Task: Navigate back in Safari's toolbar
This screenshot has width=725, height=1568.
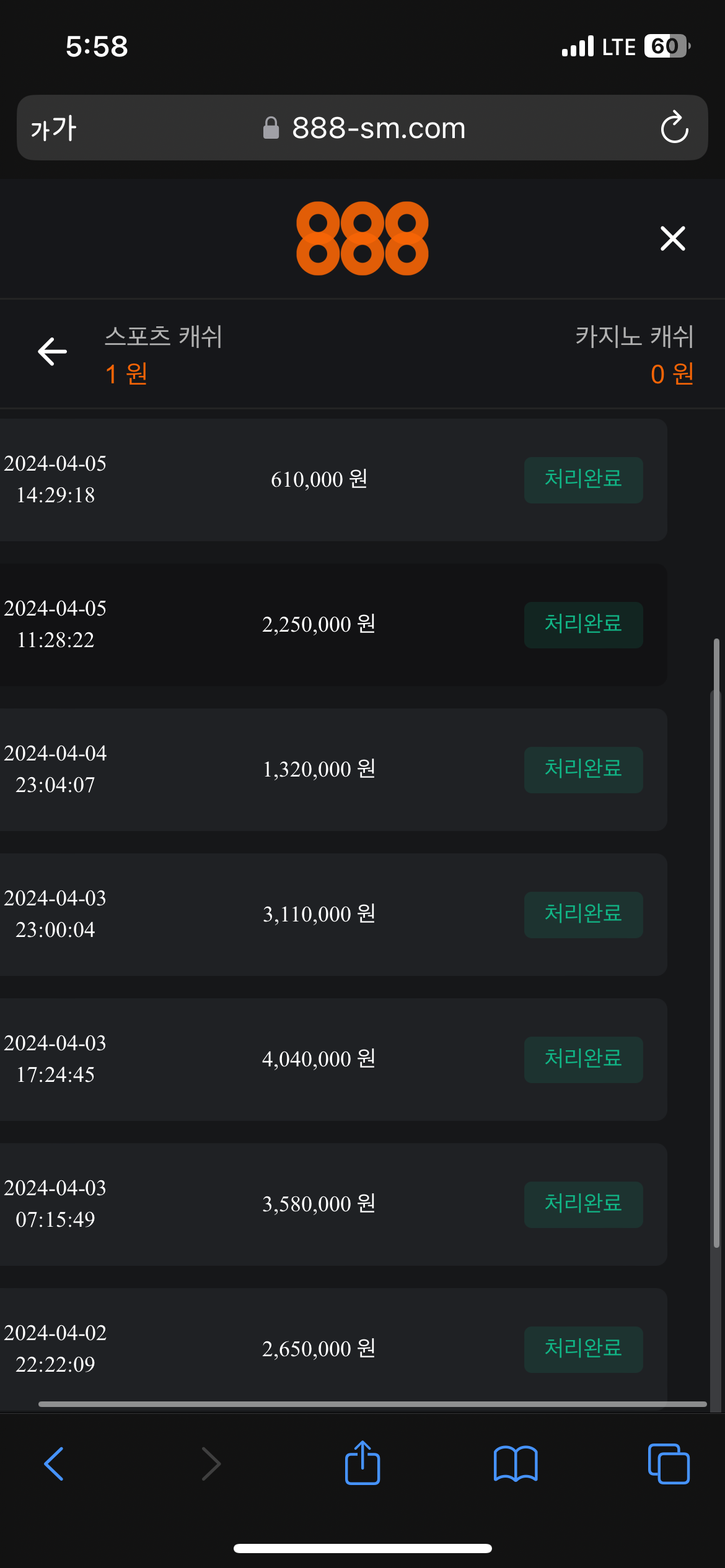Action: (x=55, y=1464)
